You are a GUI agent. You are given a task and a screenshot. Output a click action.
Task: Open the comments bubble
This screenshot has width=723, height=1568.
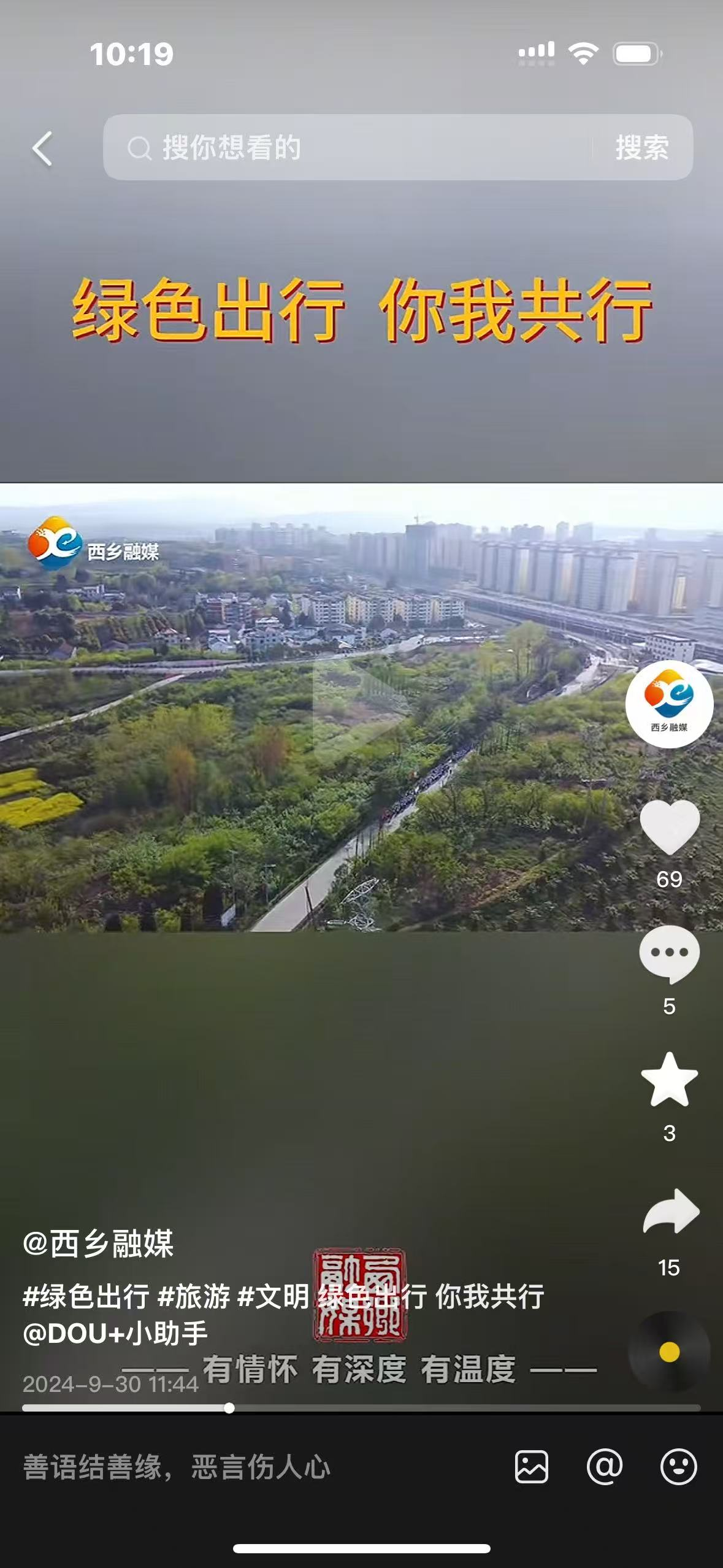tap(669, 954)
